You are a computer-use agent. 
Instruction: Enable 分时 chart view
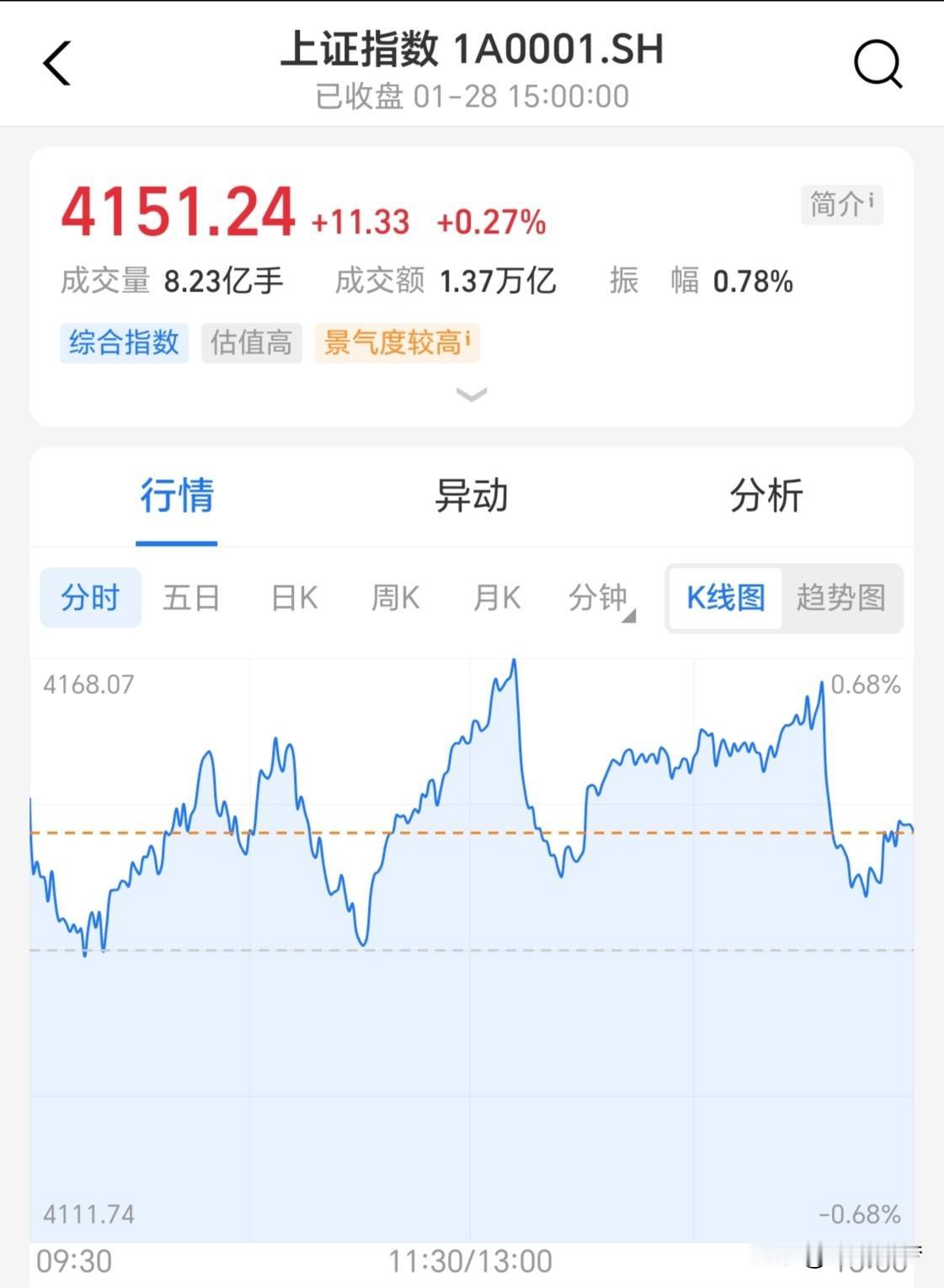click(x=90, y=598)
